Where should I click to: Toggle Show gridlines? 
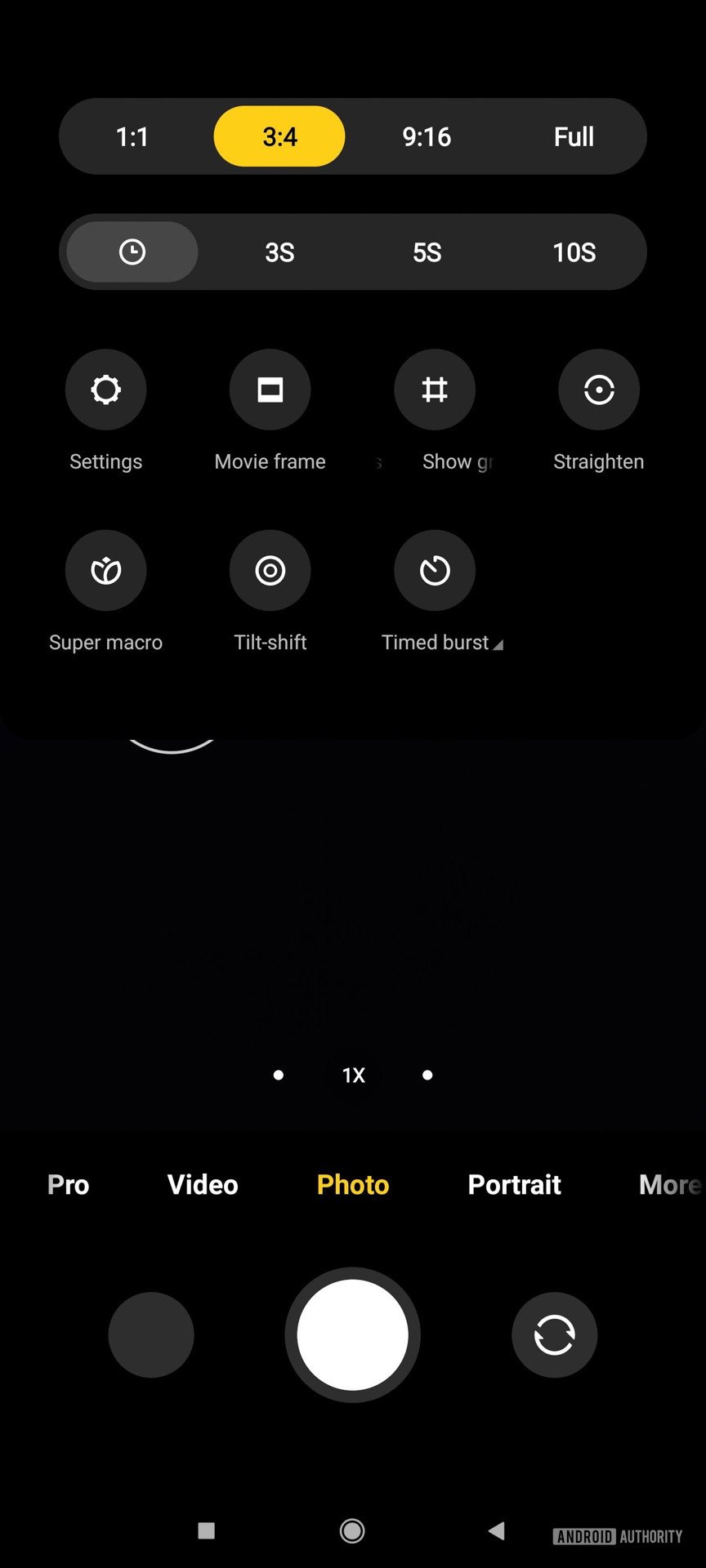coord(435,390)
